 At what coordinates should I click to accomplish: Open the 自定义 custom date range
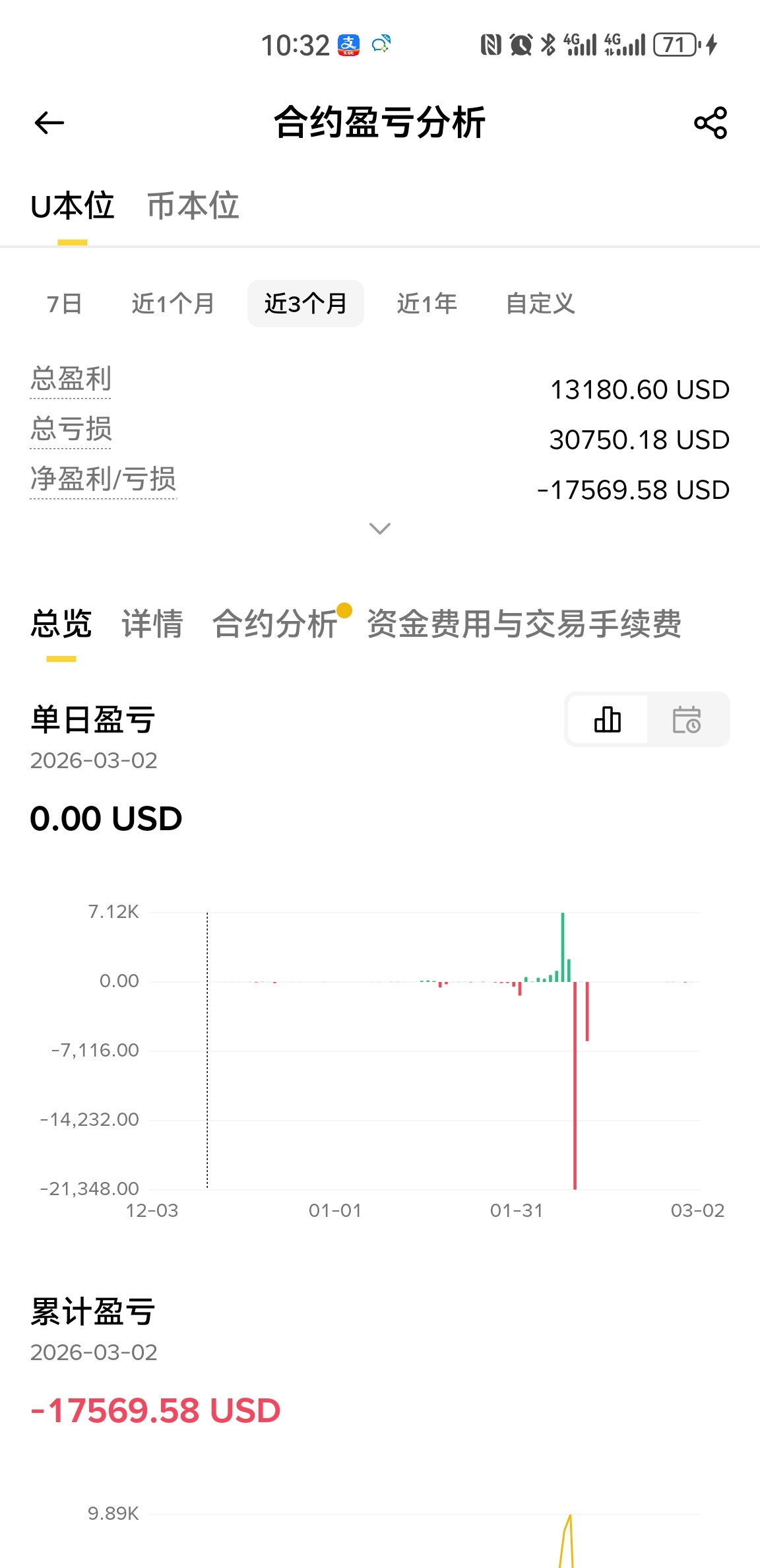point(540,304)
